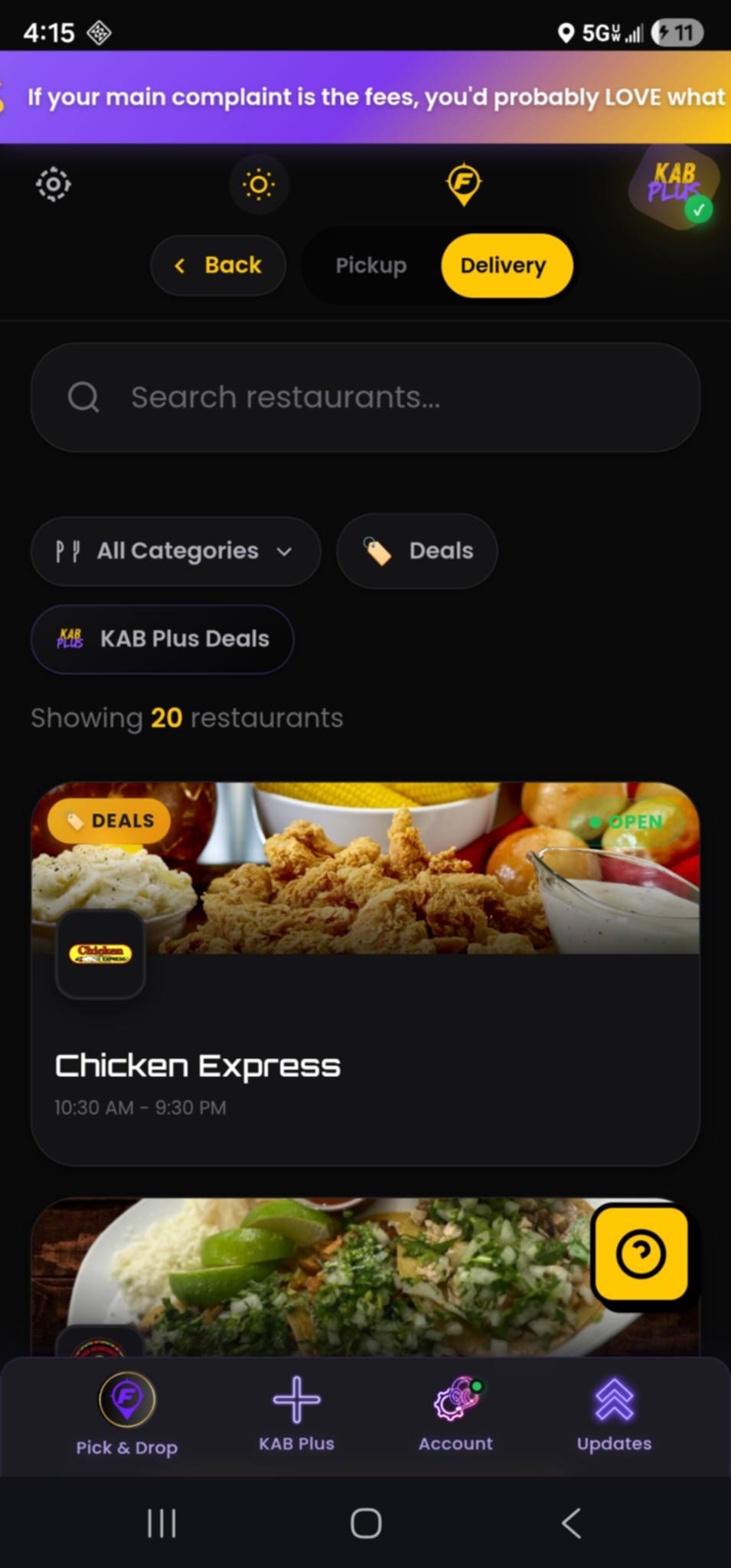Image resolution: width=731 pixels, height=1568 pixels.
Task: Switch delivery mode to Pickup
Action: [370, 266]
